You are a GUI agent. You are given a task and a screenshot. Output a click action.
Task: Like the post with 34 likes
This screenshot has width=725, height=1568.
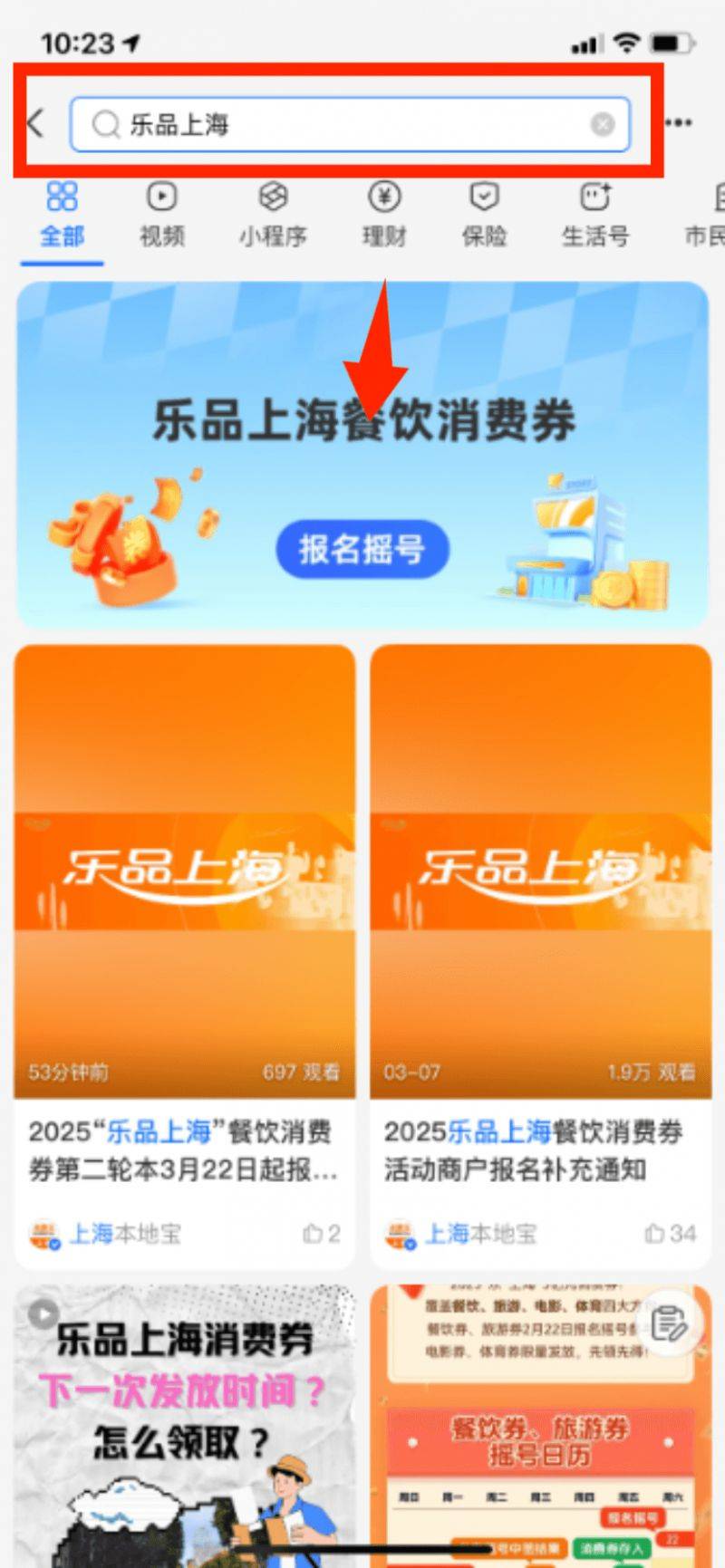click(669, 1233)
